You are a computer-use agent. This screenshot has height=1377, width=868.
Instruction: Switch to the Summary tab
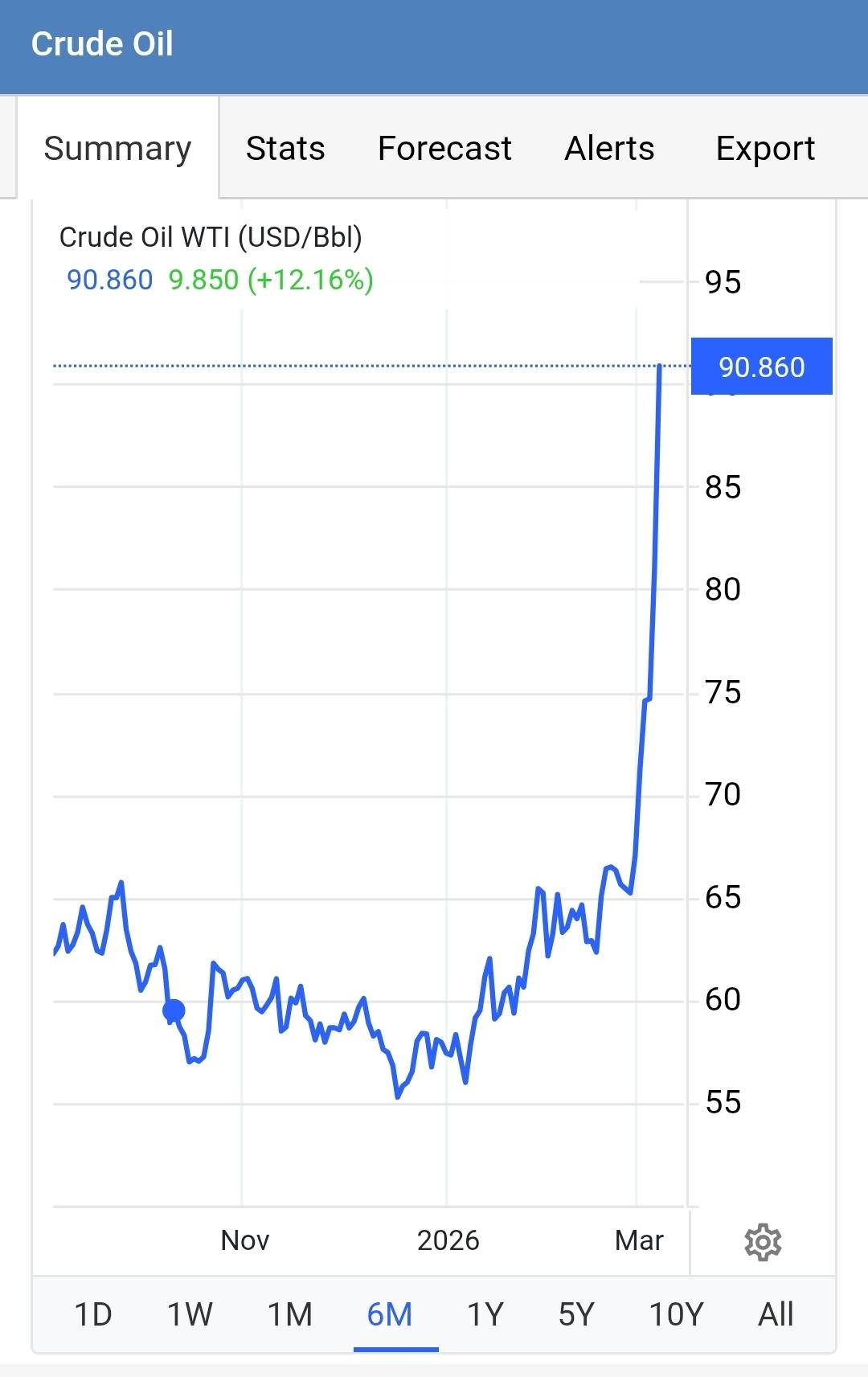[x=117, y=149]
